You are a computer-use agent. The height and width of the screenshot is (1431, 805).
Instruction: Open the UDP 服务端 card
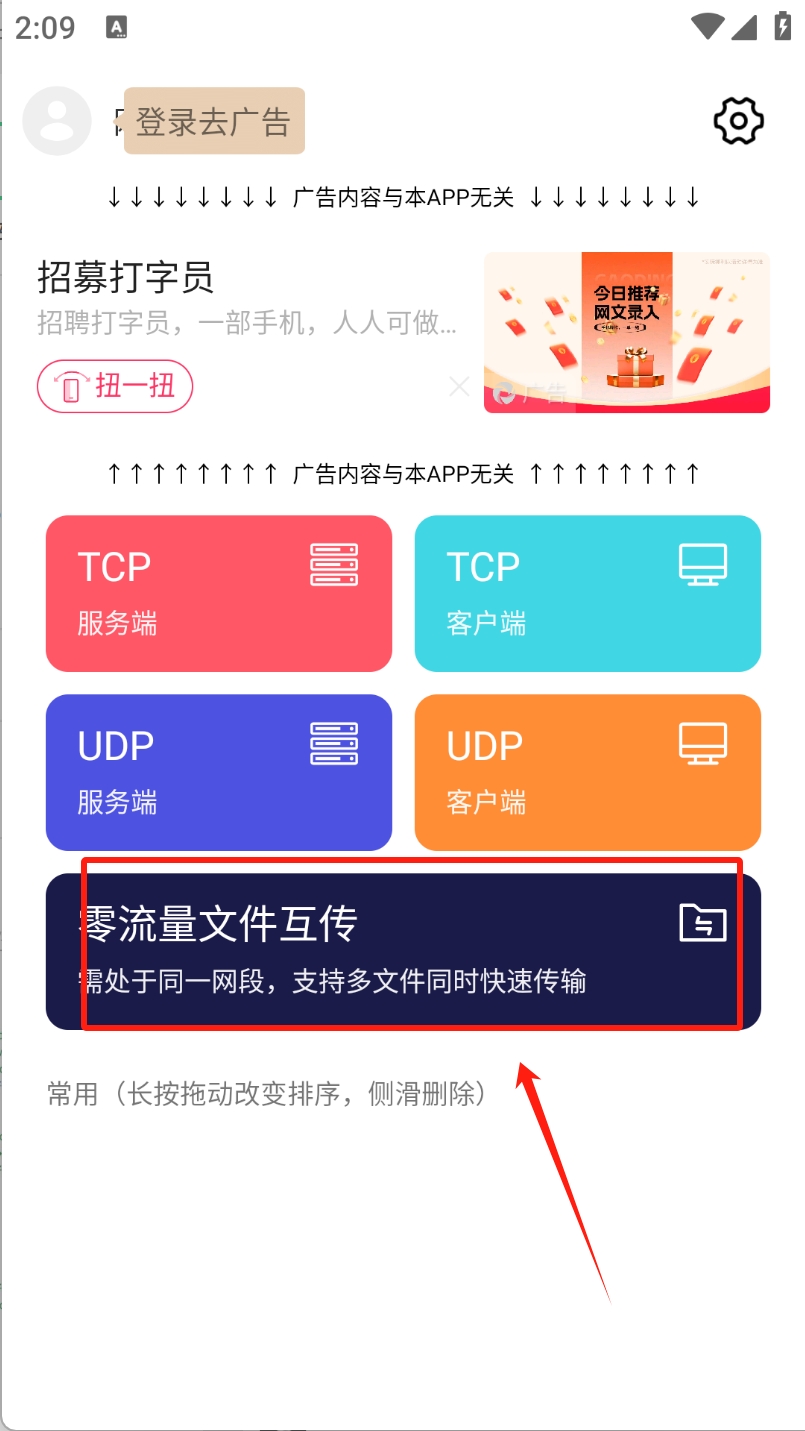tap(219, 772)
